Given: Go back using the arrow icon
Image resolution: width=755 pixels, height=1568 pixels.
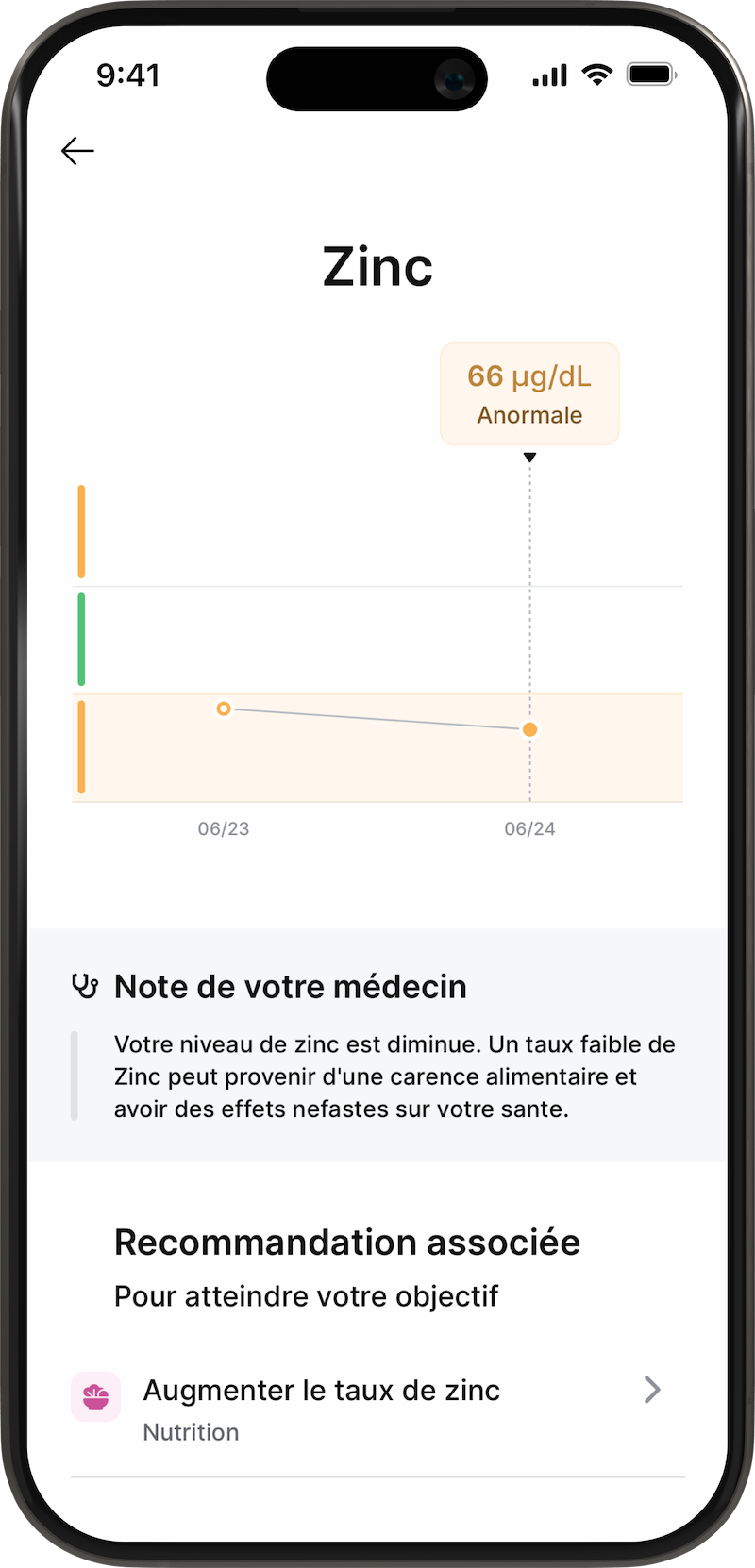Looking at the screenshot, I should [77, 151].
